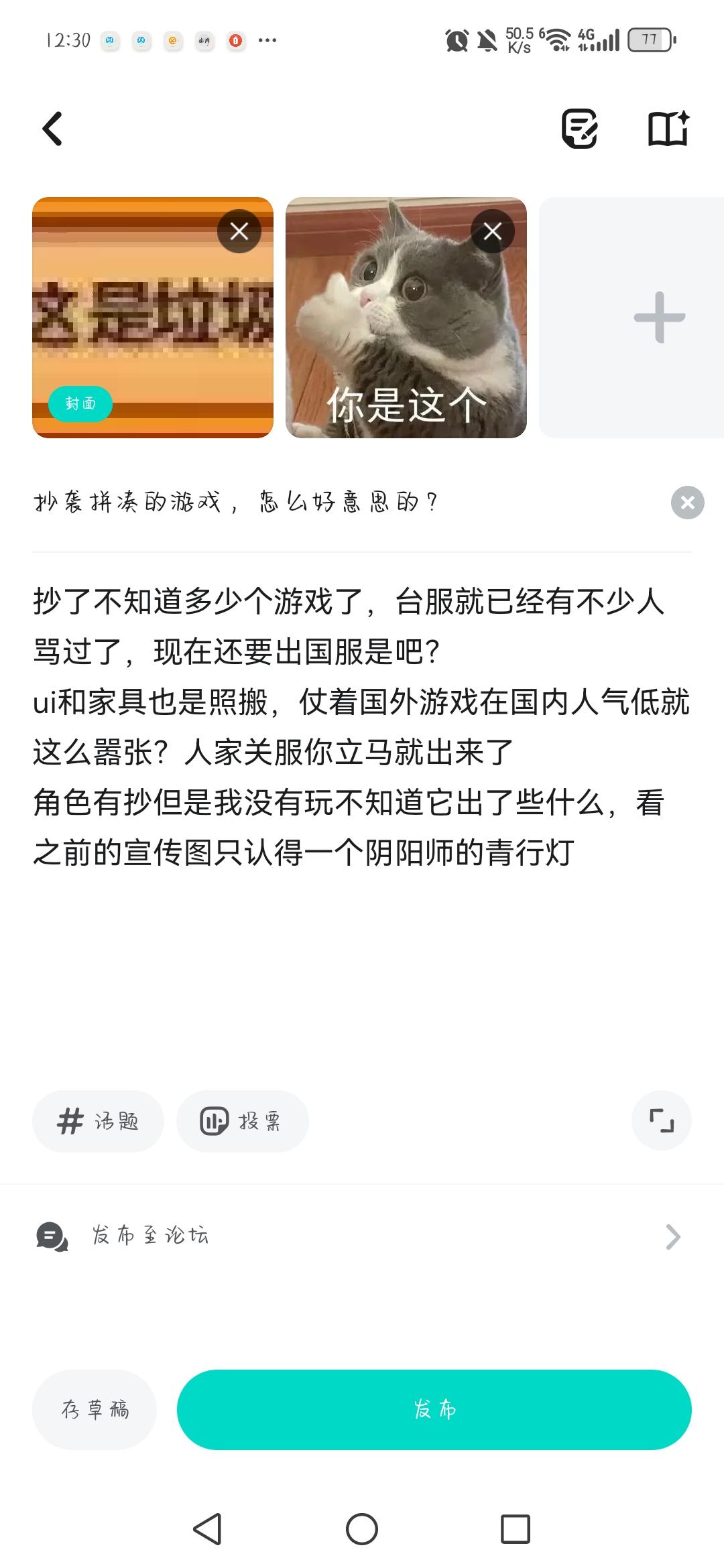724x1568 pixels.
Task: Remove the orange cover image thumbnail
Action: tap(239, 231)
